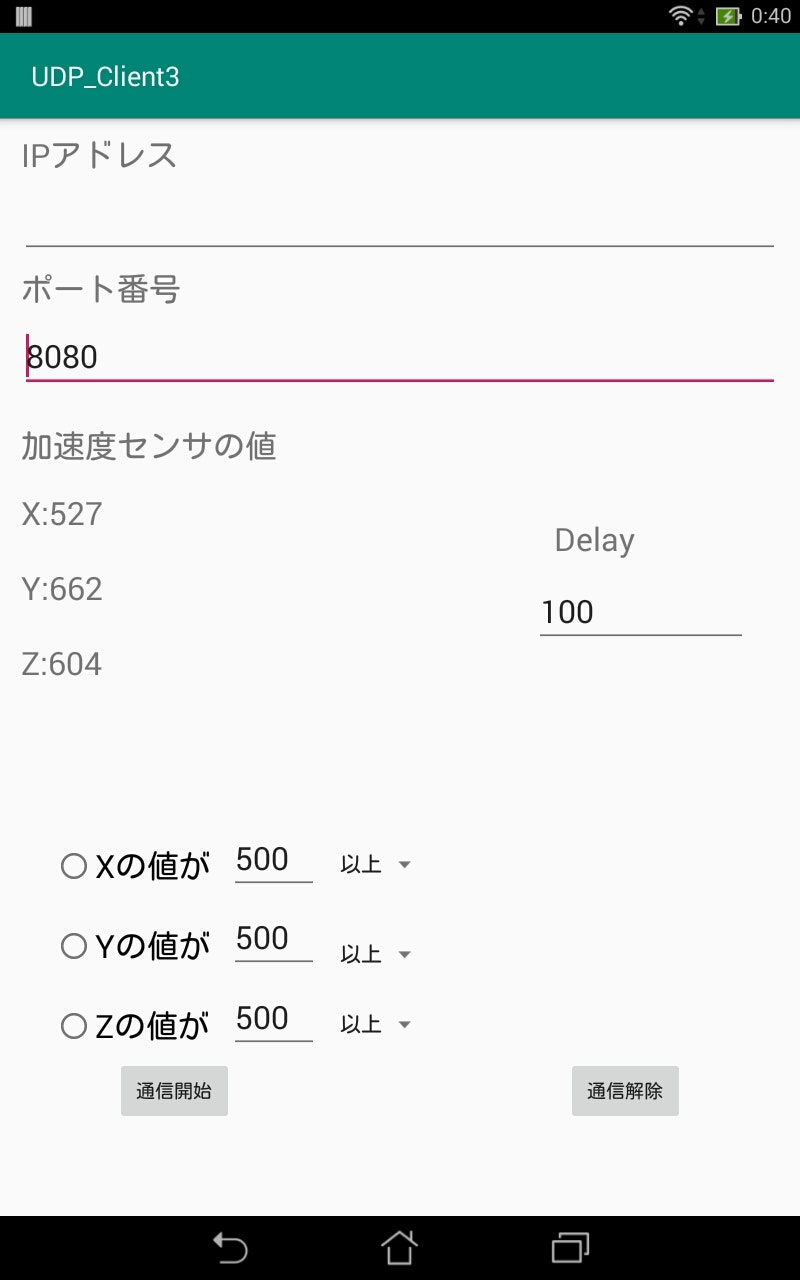Open recent apps from navigation bar
Viewport: 800px width, 1280px height.
point(570,1248)
